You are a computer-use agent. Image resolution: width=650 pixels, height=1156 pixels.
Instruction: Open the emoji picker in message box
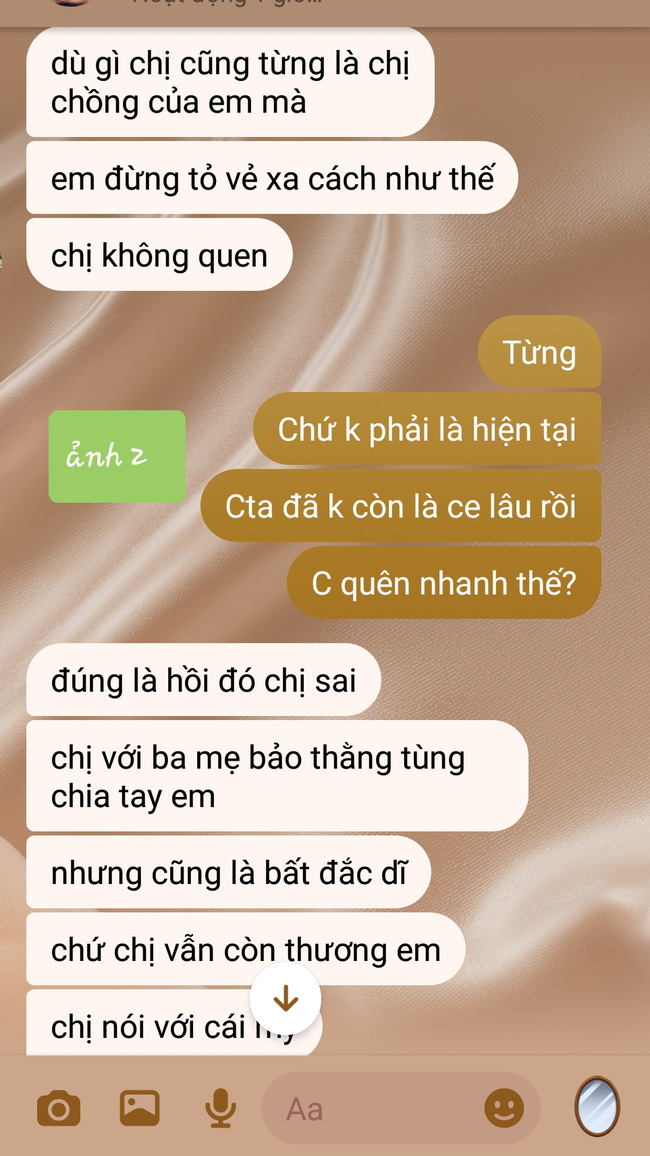pyautogui.click(x=504, y=1108)
